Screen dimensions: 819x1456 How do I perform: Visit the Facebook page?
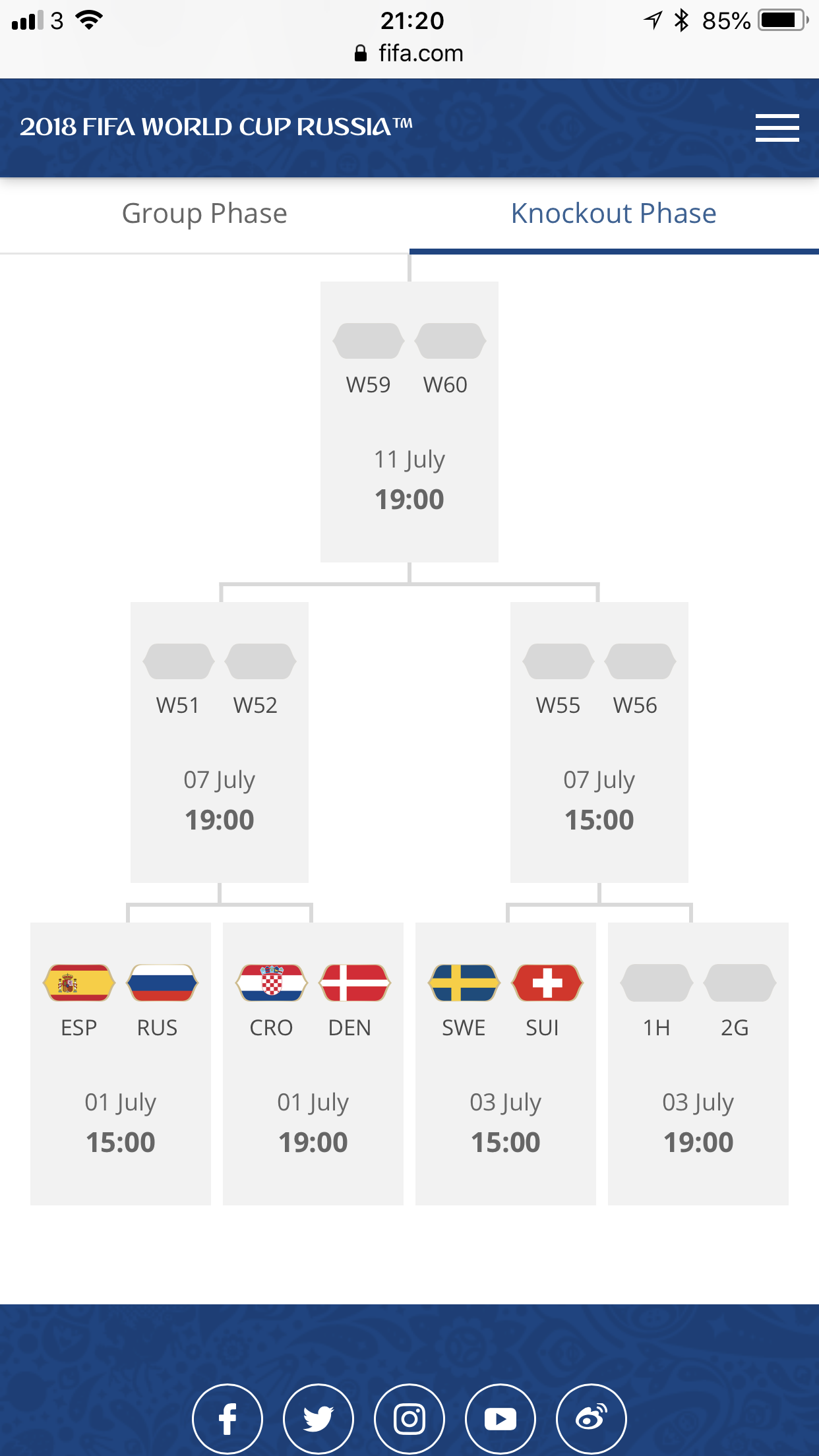tap(228, 1418)
